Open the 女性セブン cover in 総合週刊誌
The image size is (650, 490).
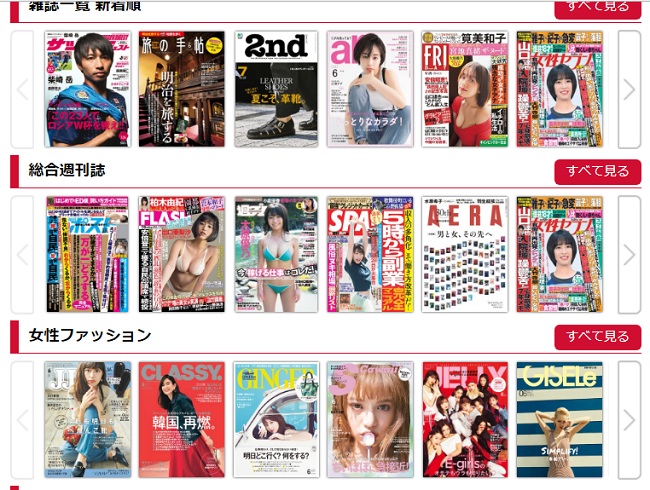pos(559,254)
